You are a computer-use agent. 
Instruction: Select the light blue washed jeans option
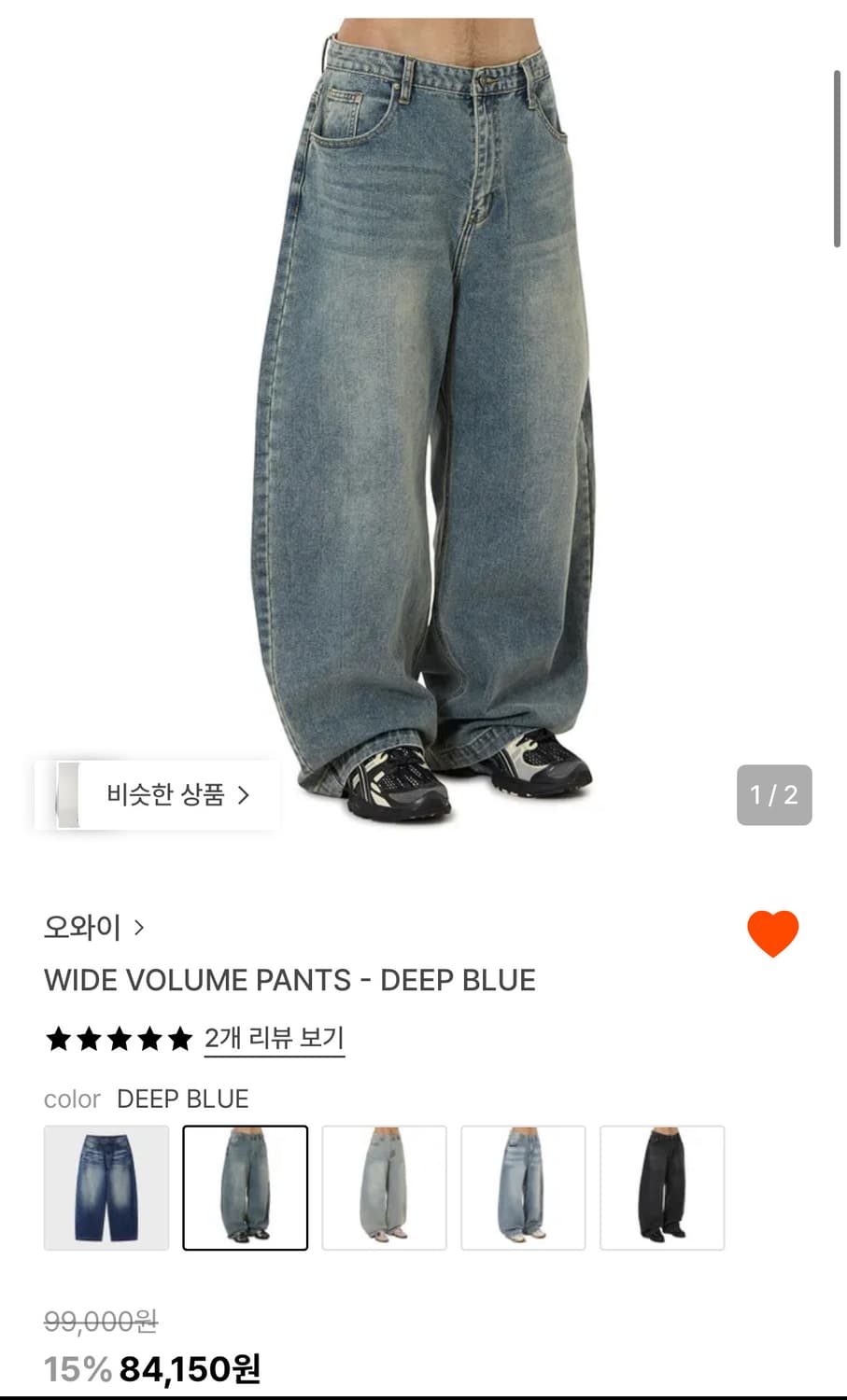523,1187
